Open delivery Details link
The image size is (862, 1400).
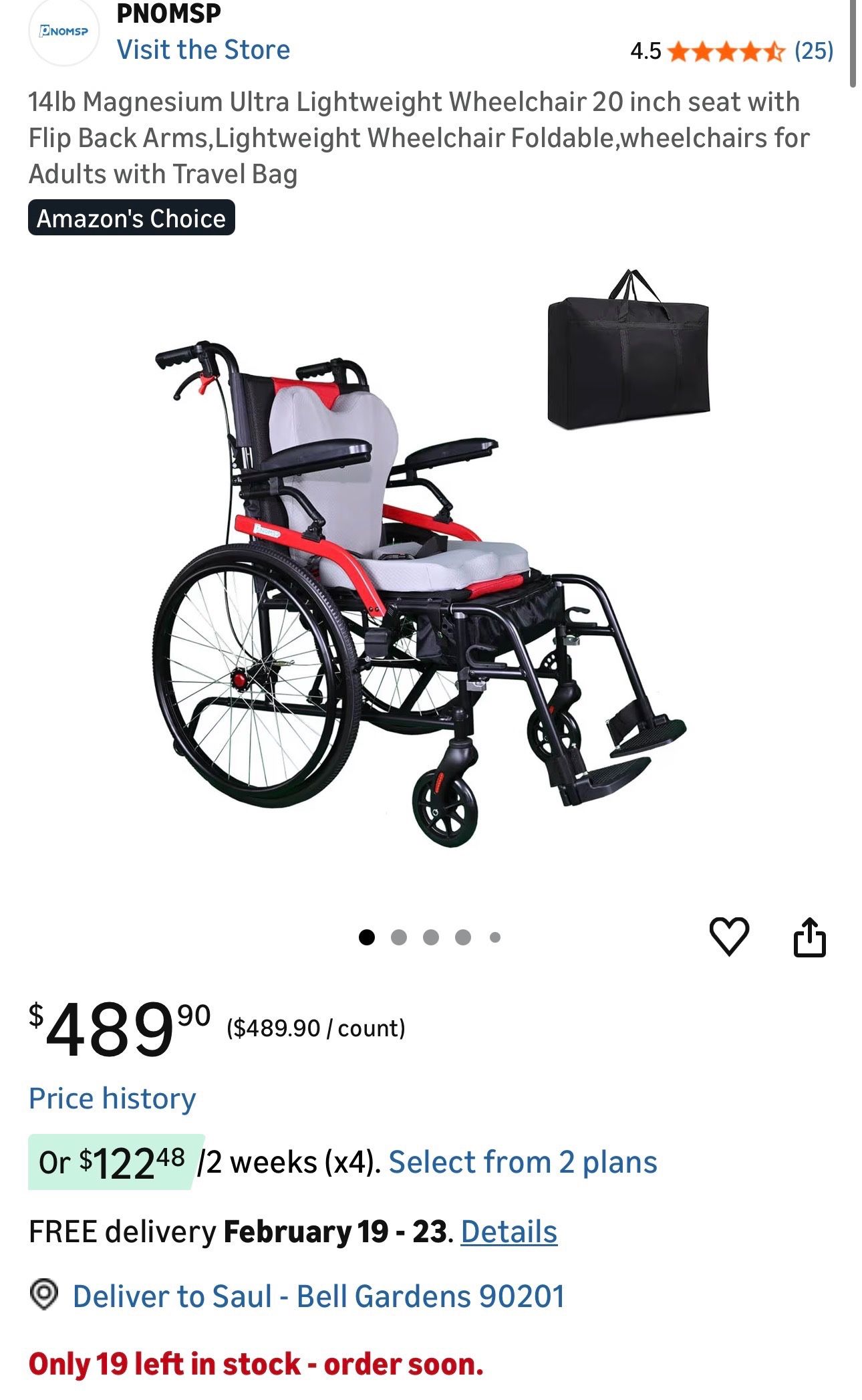509,1232
